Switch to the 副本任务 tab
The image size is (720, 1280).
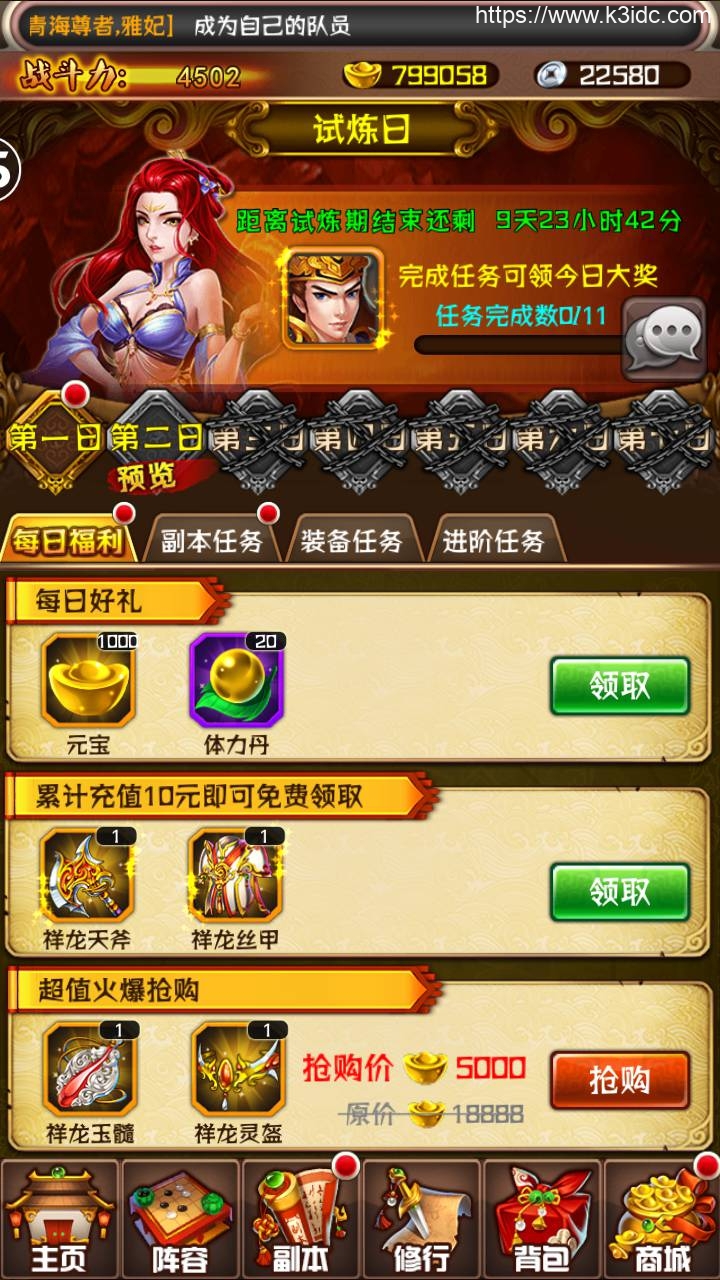(x=210, y=541)
